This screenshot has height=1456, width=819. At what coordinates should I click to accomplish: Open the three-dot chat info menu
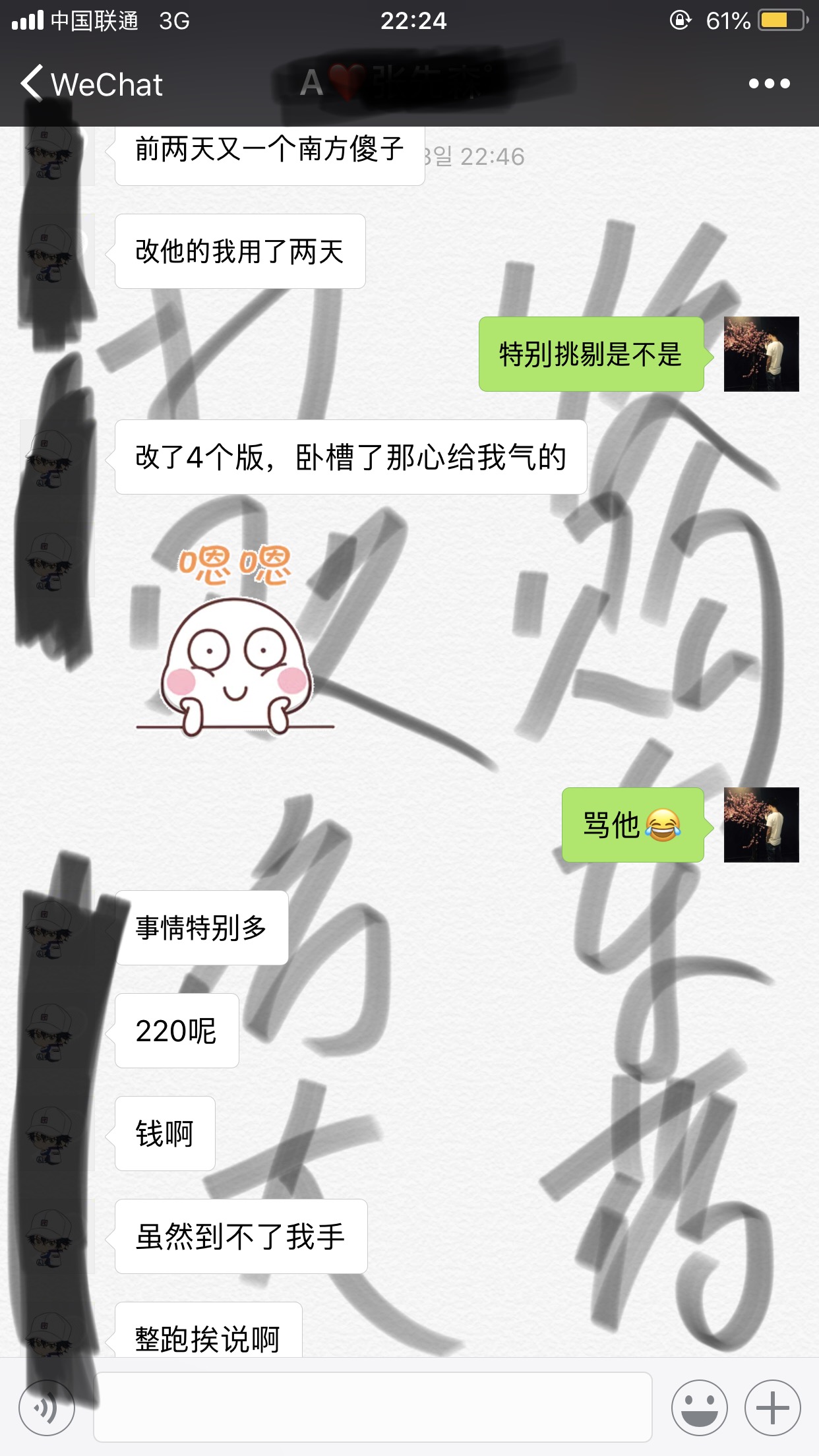[x=769, y=84]
